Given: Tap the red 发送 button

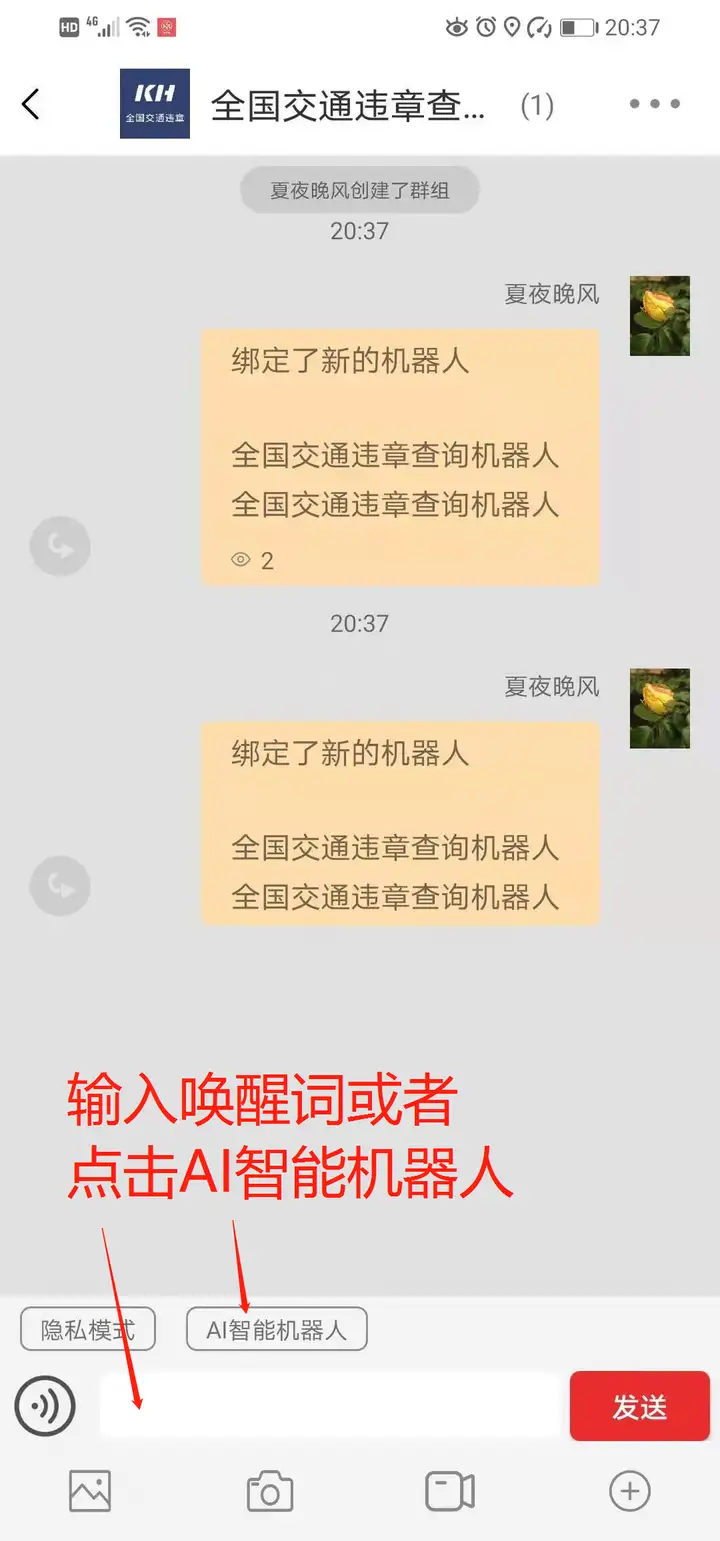Looking at the screenshot, I should coord(639,1406).
